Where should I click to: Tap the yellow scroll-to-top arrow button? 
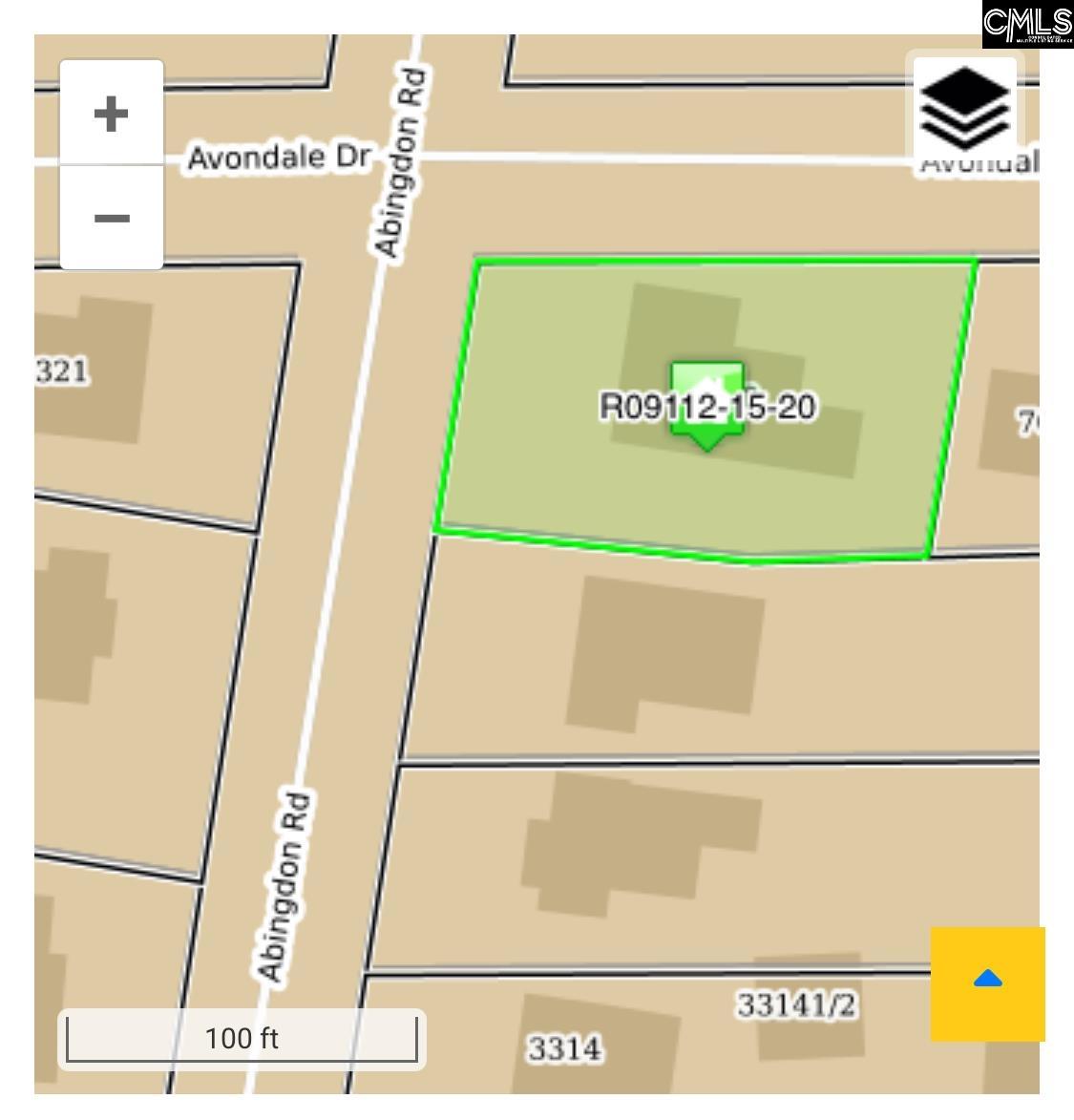tap(987, 983)
